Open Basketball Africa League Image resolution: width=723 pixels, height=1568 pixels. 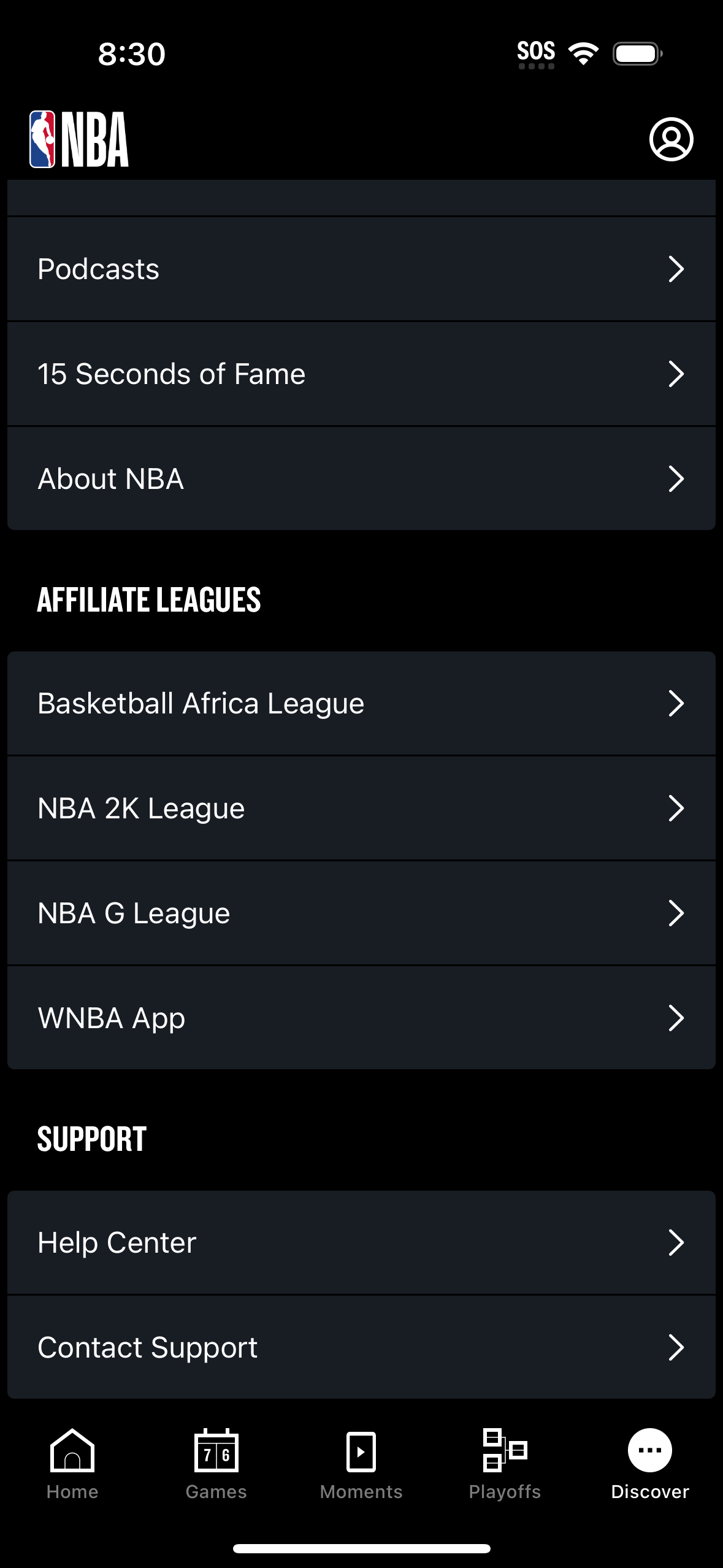click(361, 703)
